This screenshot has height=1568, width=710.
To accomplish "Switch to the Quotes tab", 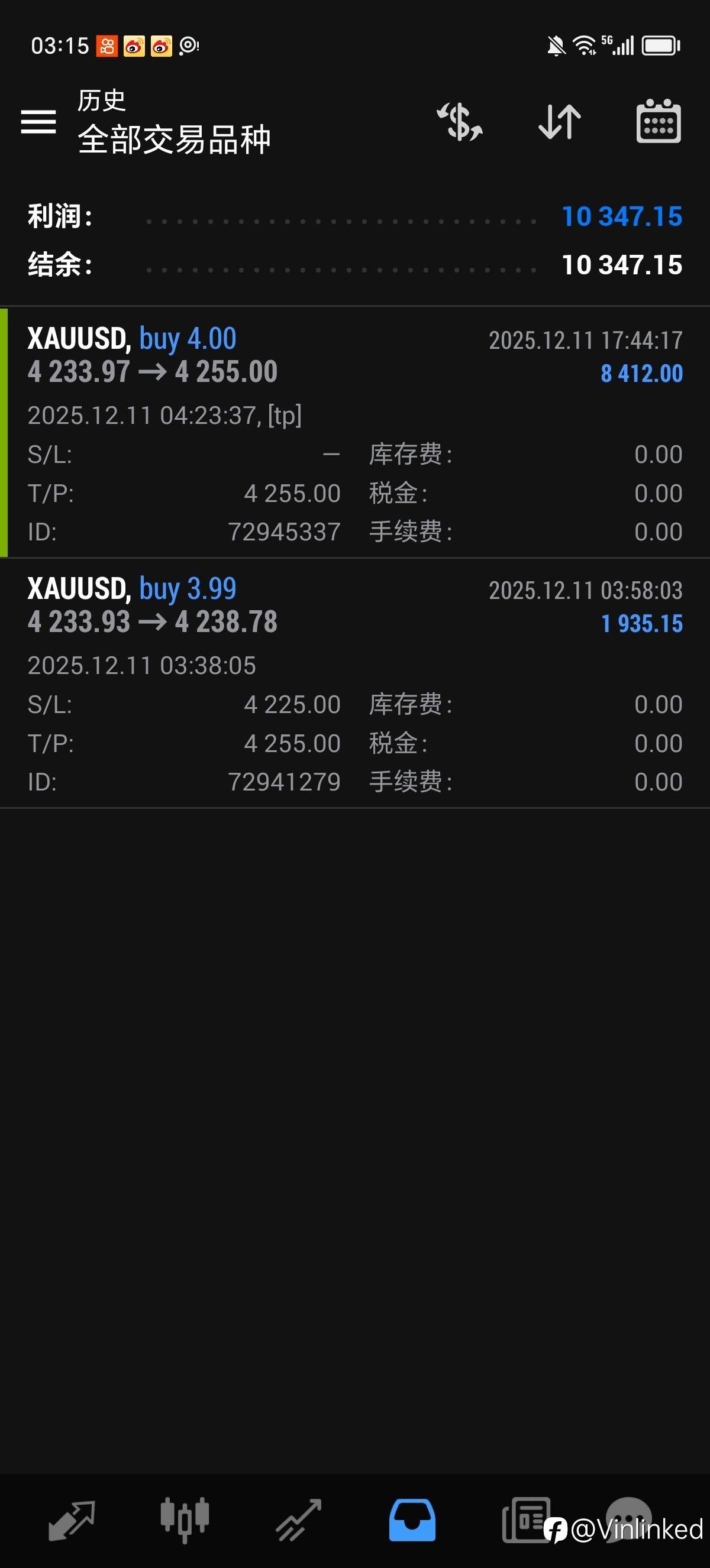I will 72,1520.
